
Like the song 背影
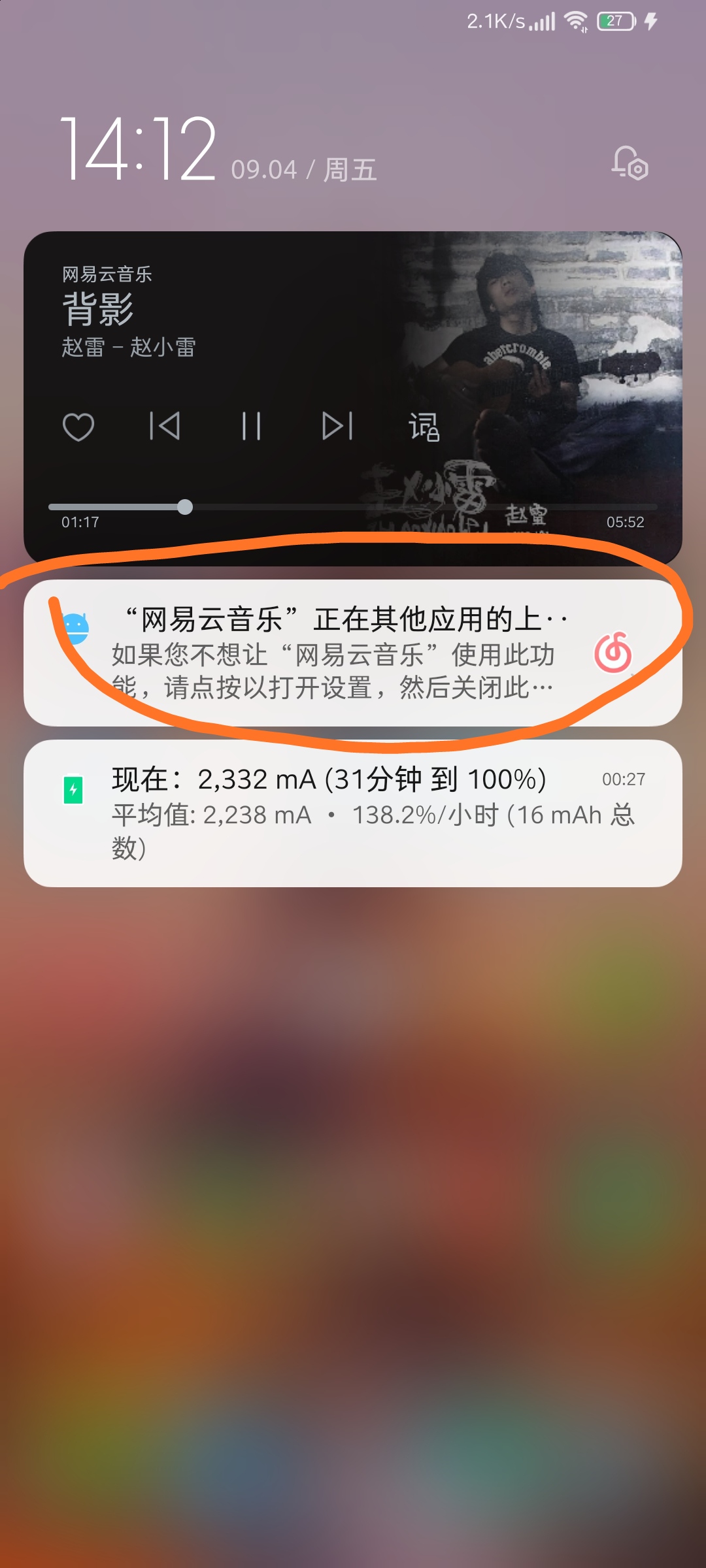point(78,427)
